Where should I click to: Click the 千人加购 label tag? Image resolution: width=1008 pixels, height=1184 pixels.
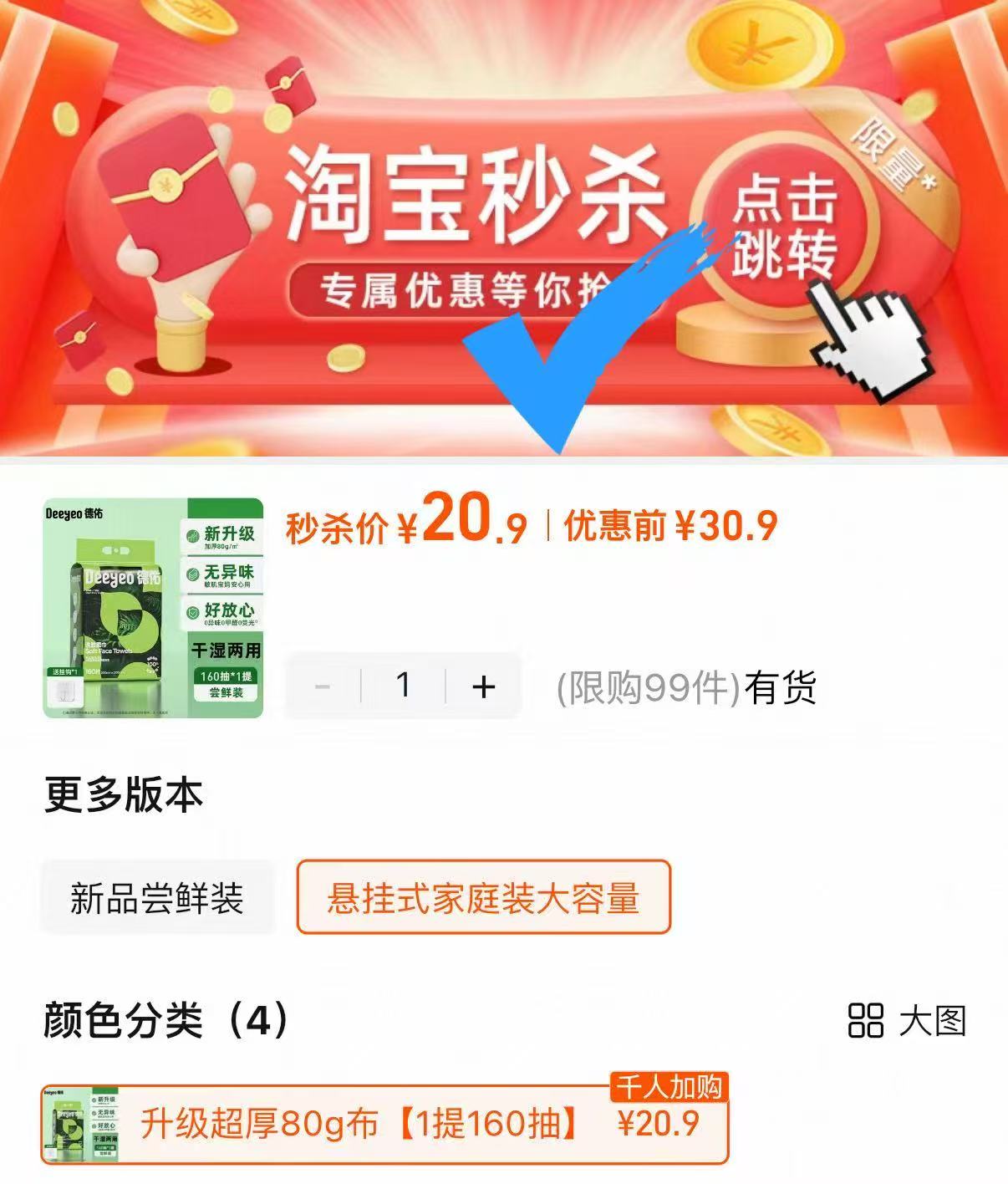669,1087
